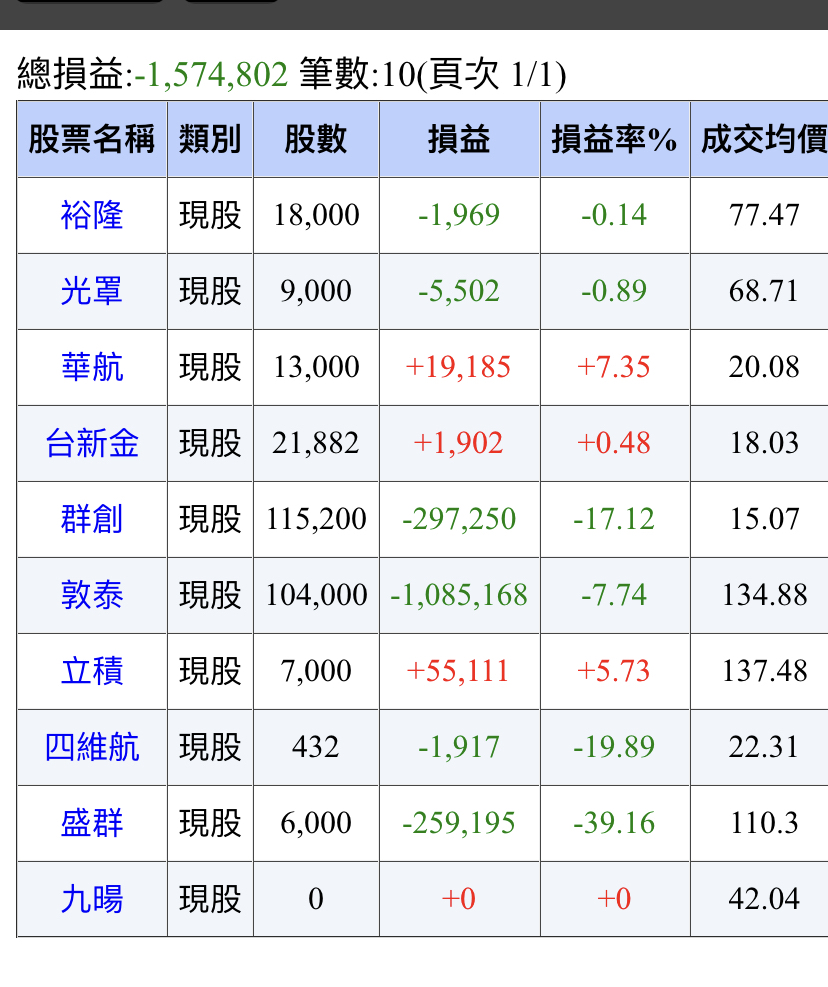
Task: Select the 華航 stock name
Action: tap(92, 367)
